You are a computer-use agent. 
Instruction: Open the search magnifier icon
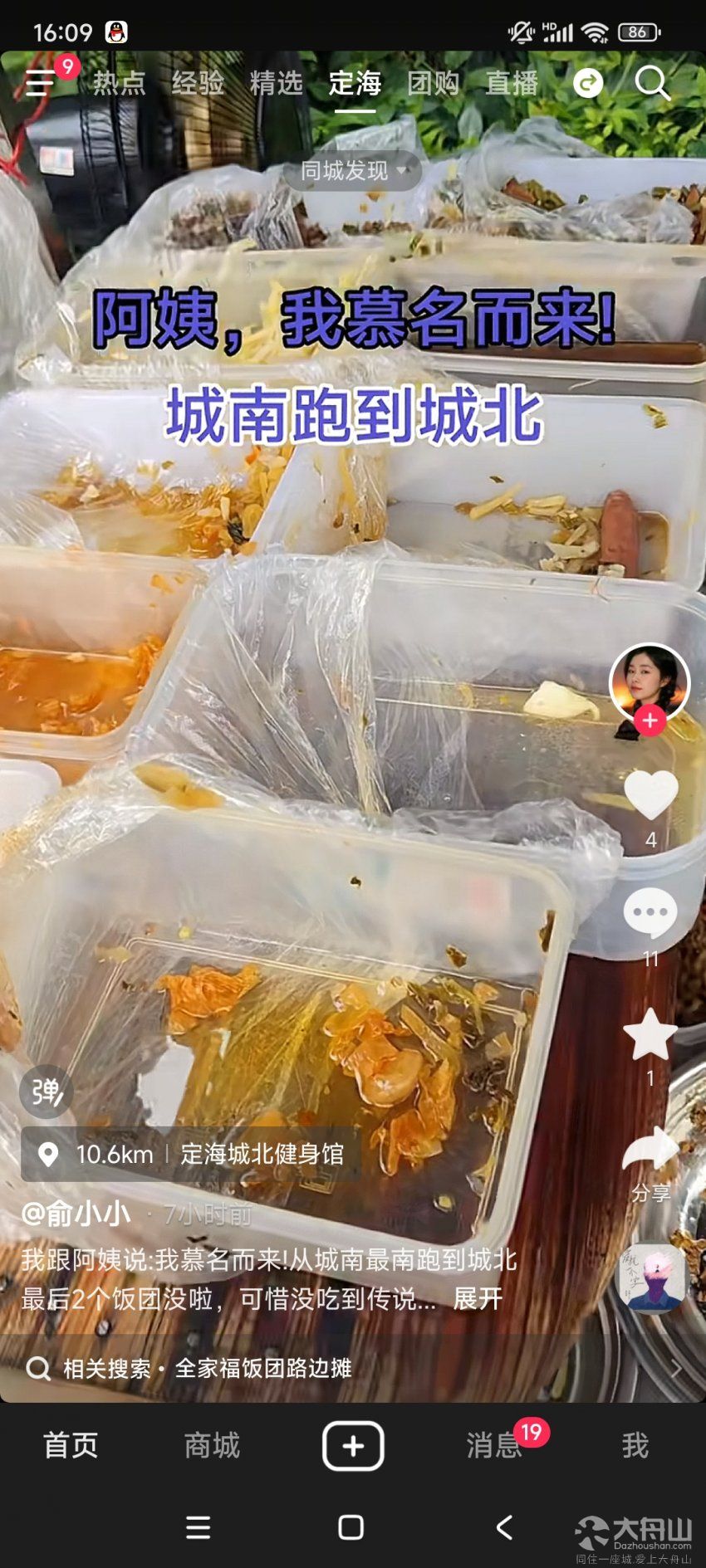652,83
